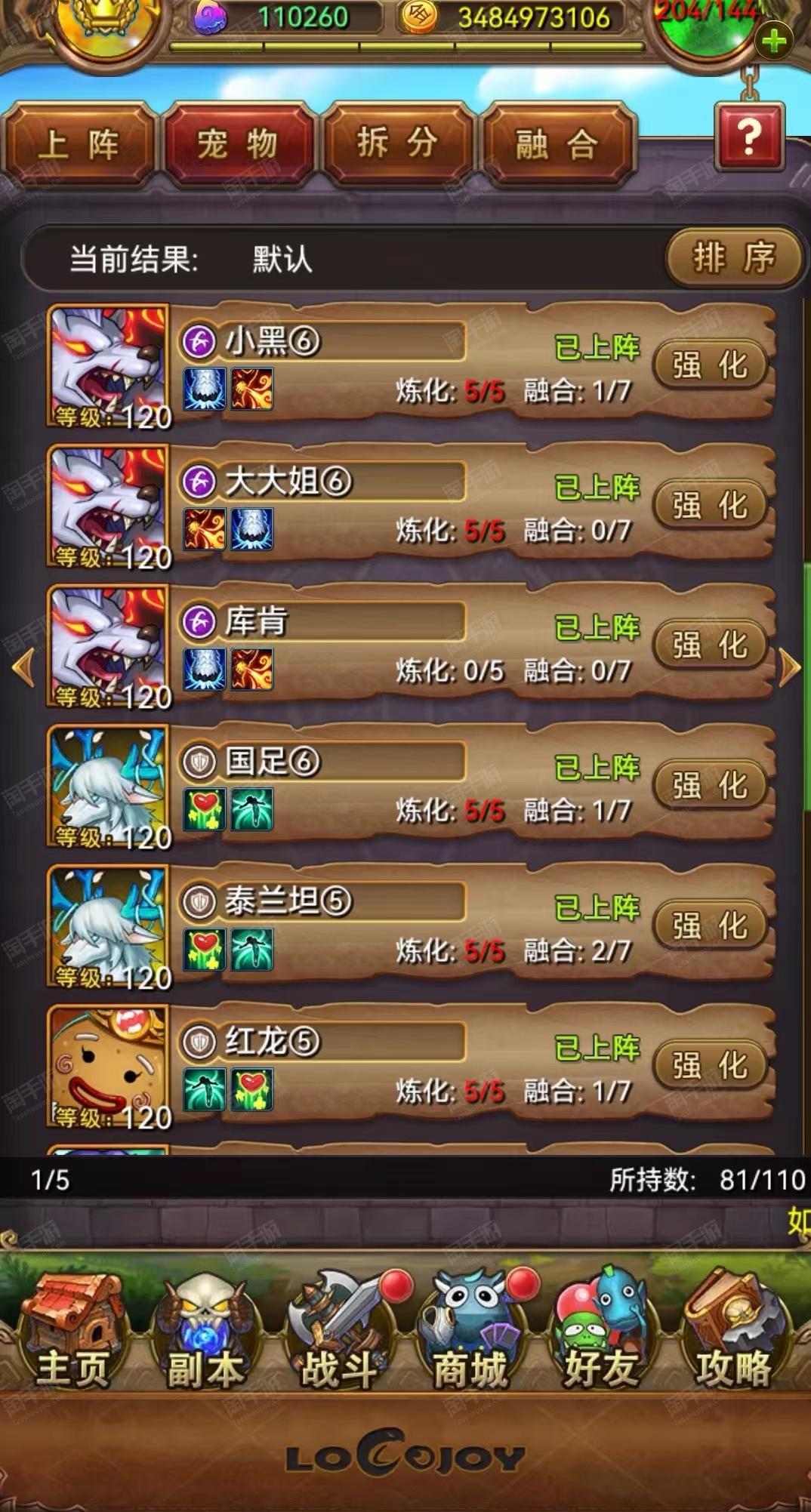Open the 拆分 tab
Screen dimensions: 811x1512
398,143
